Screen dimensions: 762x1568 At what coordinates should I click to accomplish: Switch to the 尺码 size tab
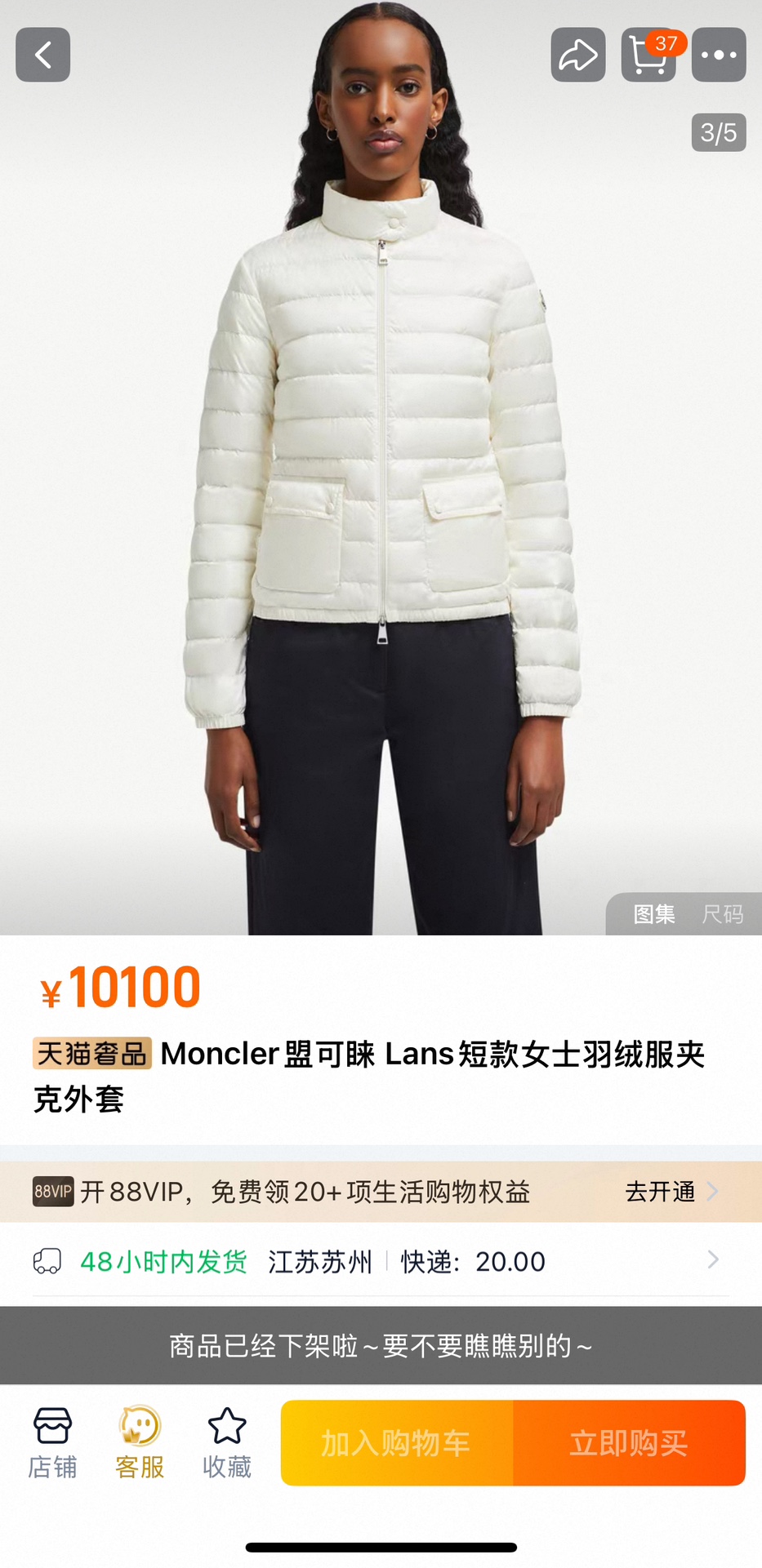(x=723, y=914)
